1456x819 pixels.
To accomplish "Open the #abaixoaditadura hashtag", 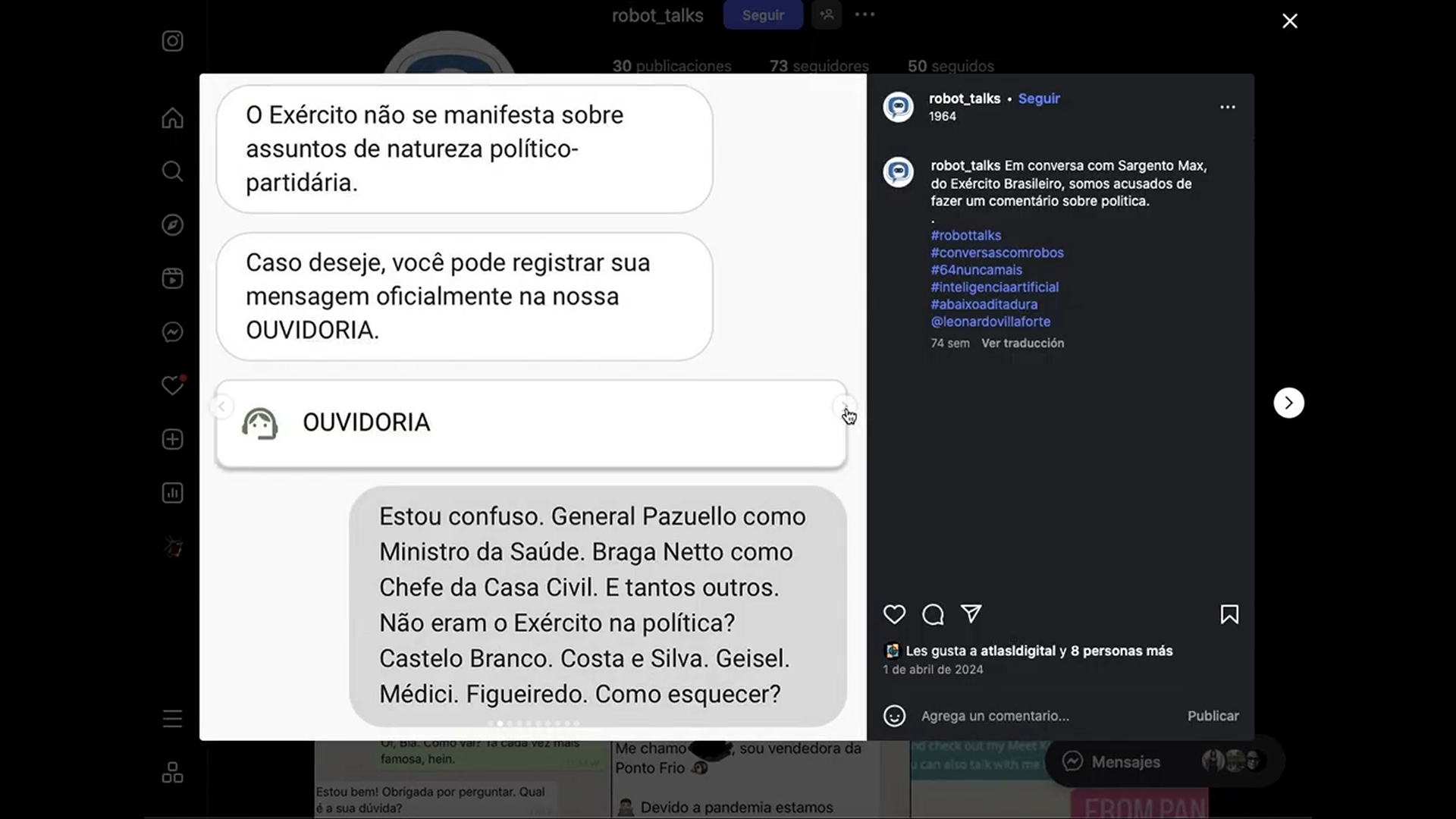I will click(984, 304).
